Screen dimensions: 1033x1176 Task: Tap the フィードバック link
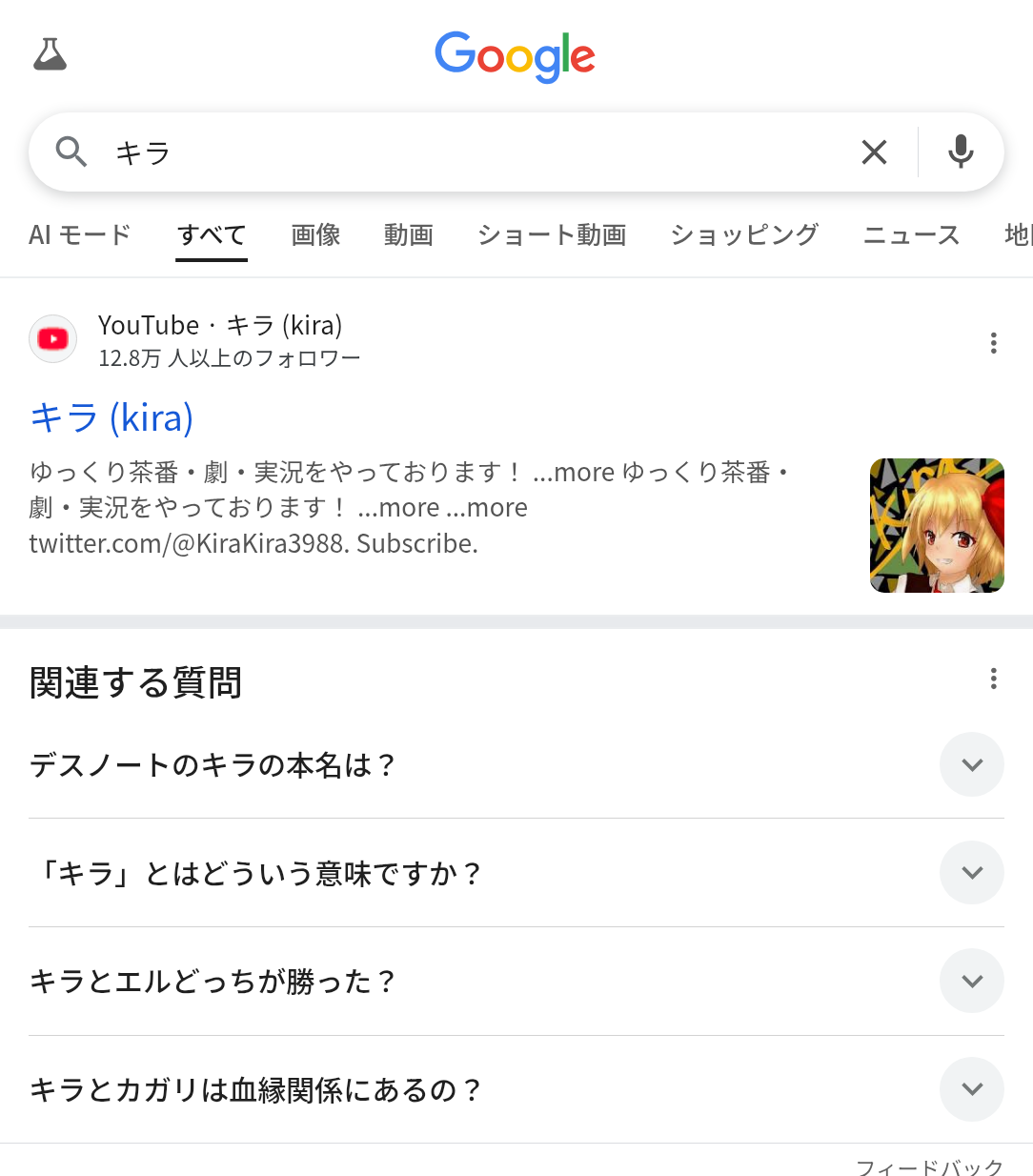(928, 1166)
